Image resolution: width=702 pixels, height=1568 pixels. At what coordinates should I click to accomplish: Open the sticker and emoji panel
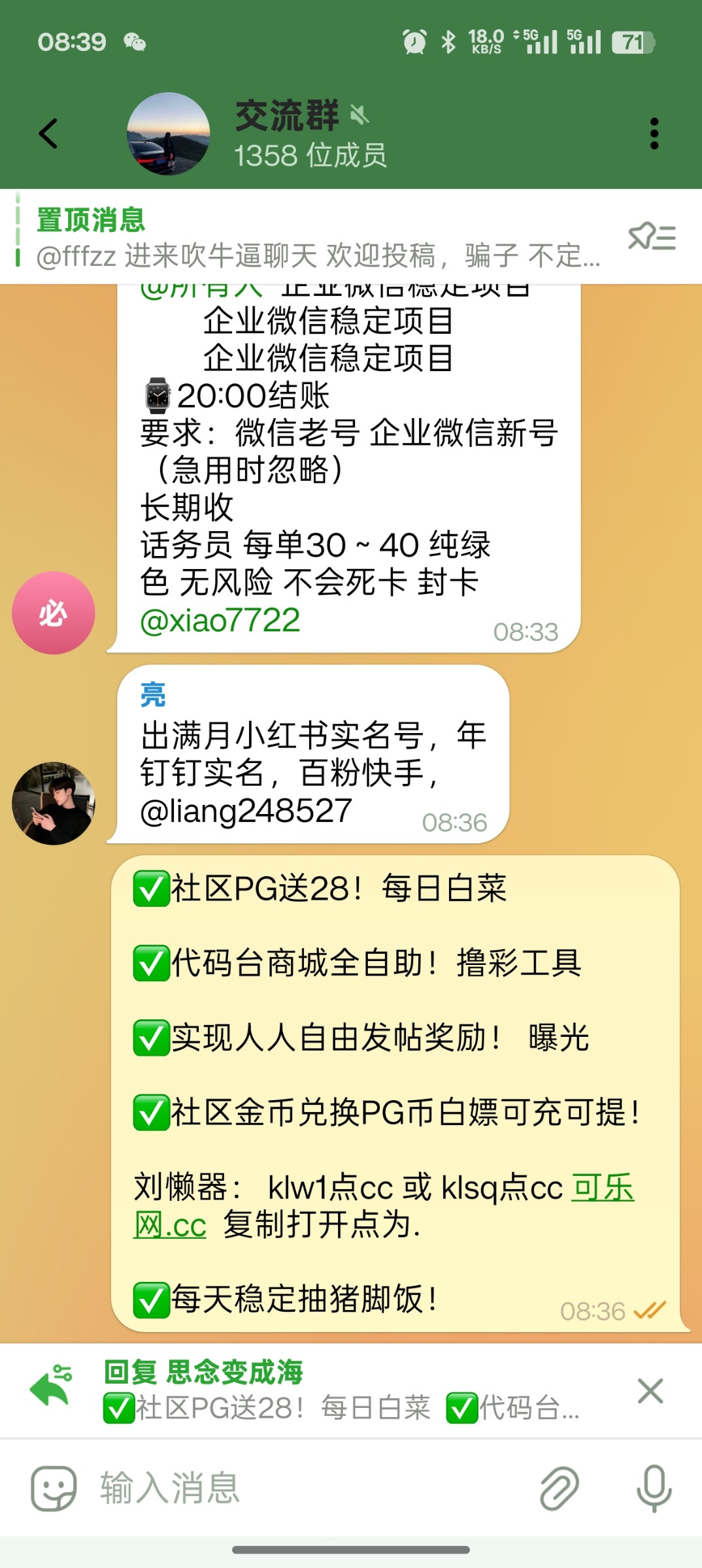tap(54, 1488)
